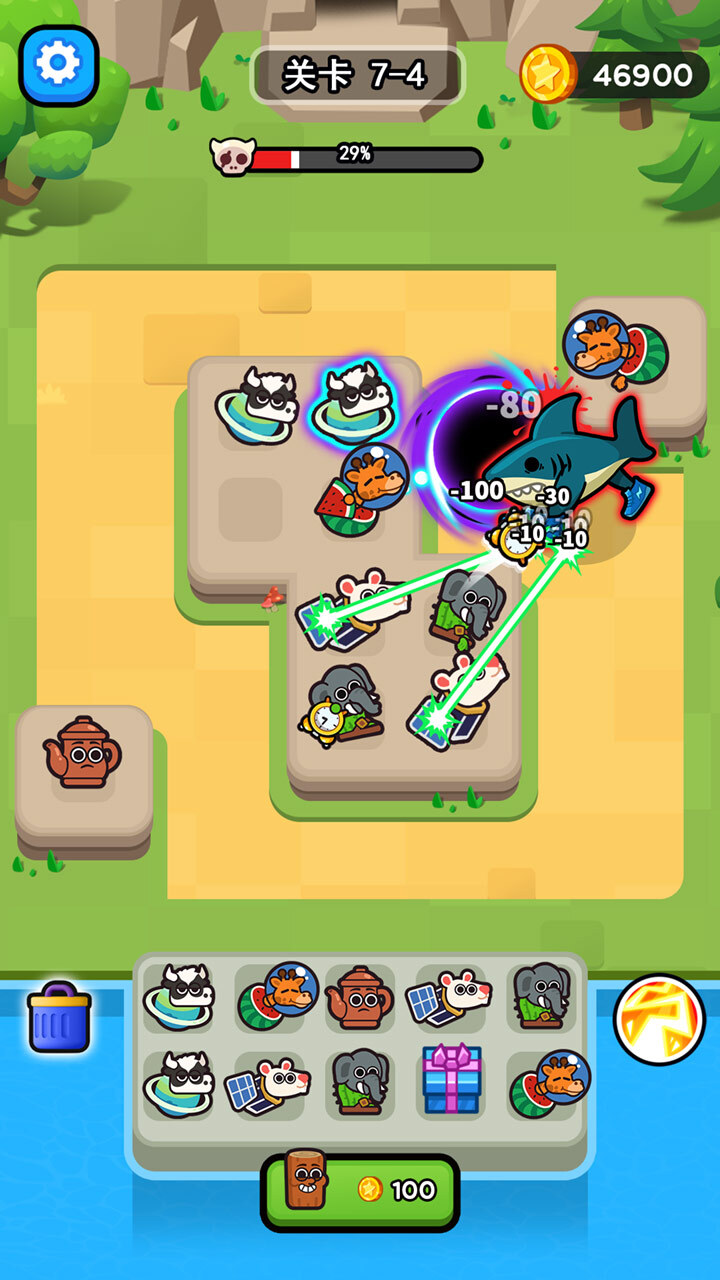Image resolution: width=720 pixels, height=1280 pixels.
Task: Buy a new unit for 100 coins
Action: coord(360,1190)
